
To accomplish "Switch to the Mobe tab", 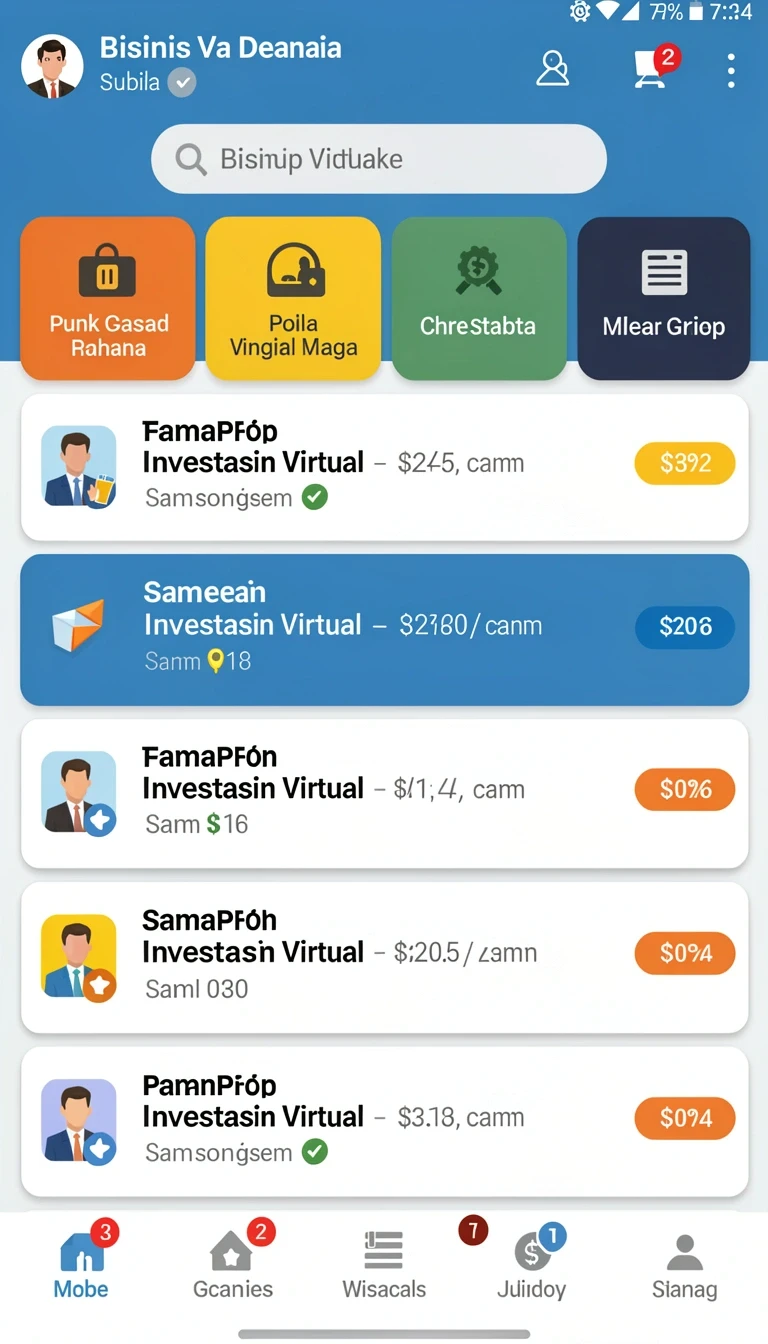I will pyautogui.click(x=81, y=1263).
